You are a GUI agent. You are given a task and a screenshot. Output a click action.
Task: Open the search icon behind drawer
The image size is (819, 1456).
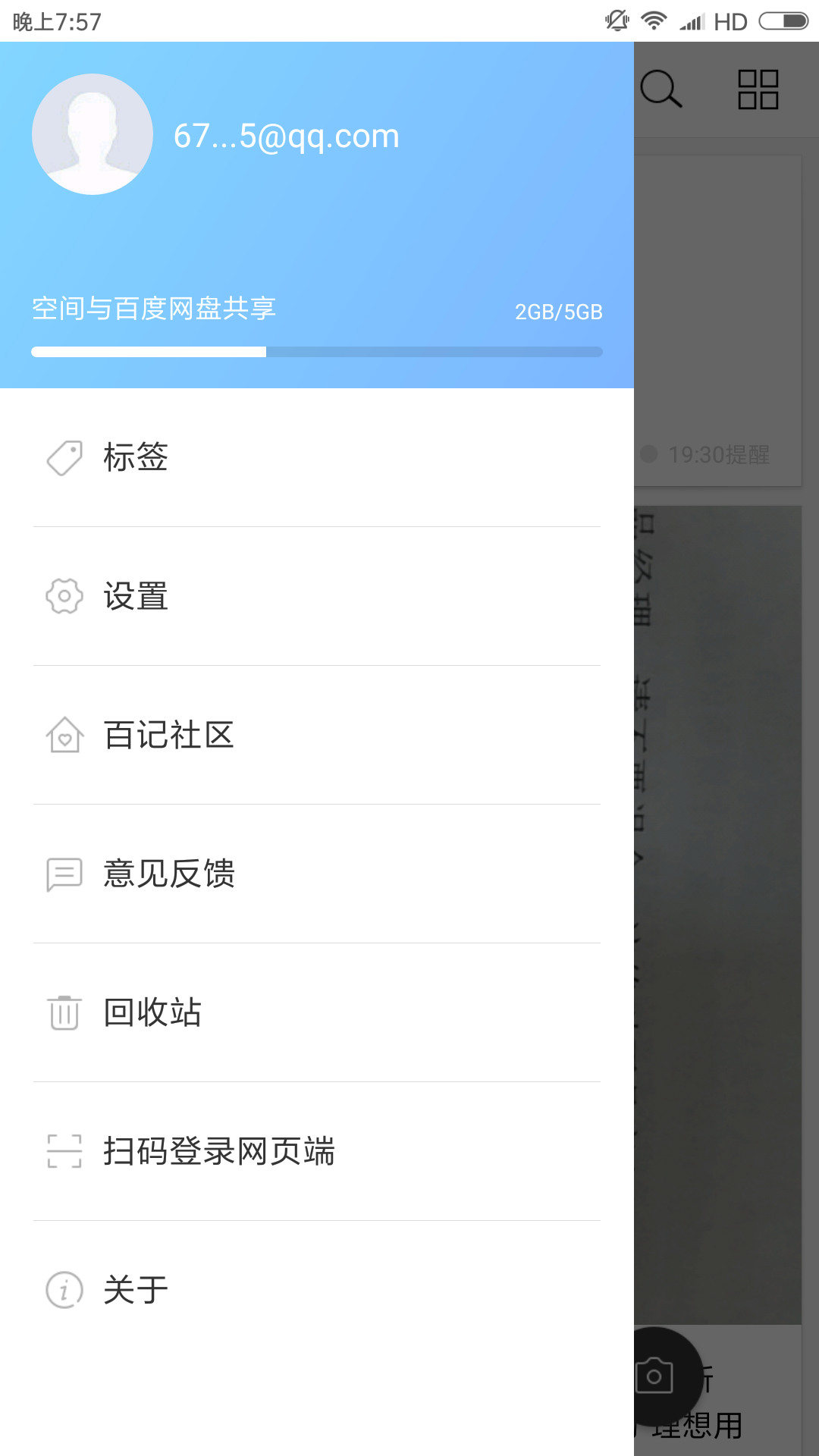pyautogui.click(x=661, y=89)
